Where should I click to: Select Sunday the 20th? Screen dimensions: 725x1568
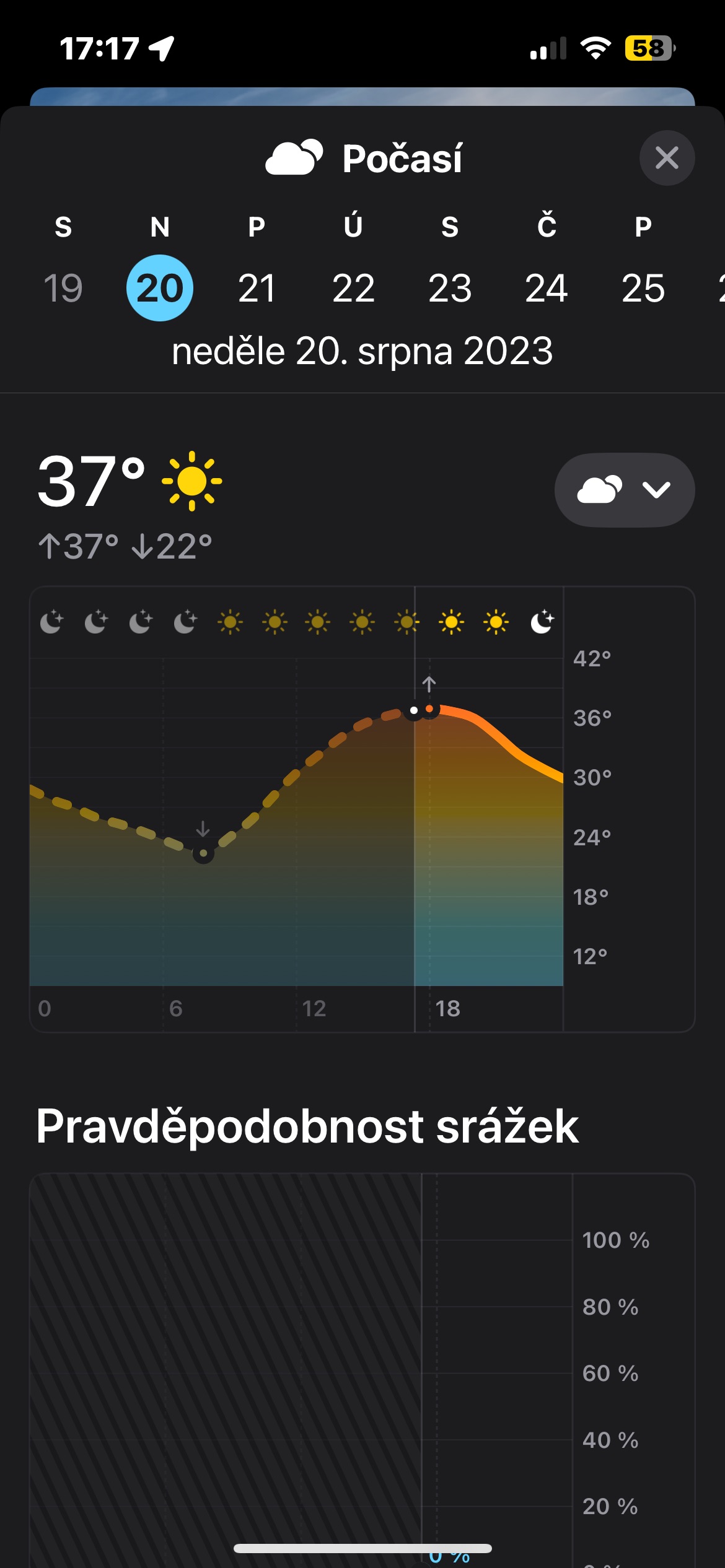pyautogui.click(x=160, y=288)
